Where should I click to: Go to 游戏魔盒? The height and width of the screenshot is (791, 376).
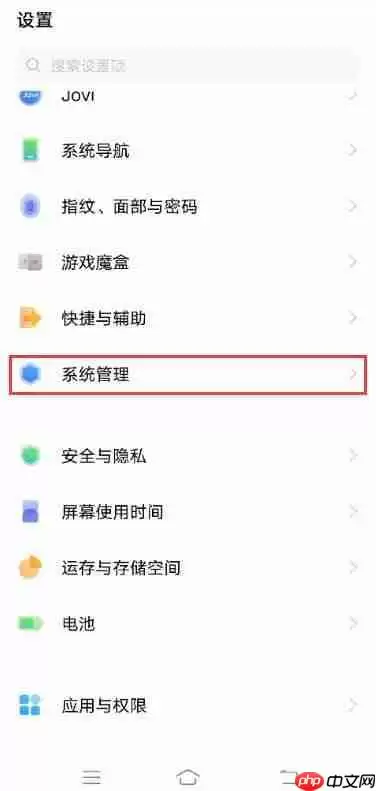click(188, 262)
